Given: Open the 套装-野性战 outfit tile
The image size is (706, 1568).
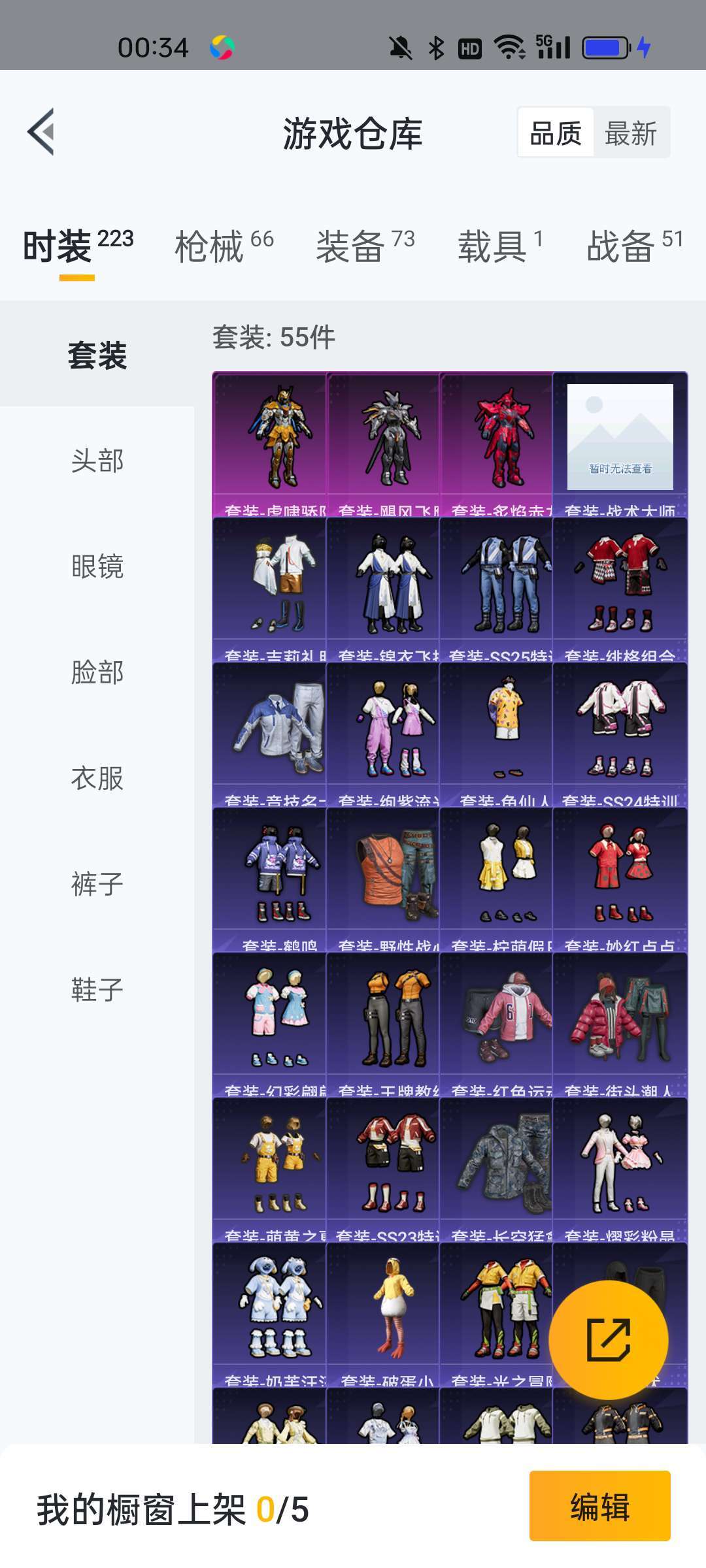Looking at the screenshot, I should (x=383, y=880).
